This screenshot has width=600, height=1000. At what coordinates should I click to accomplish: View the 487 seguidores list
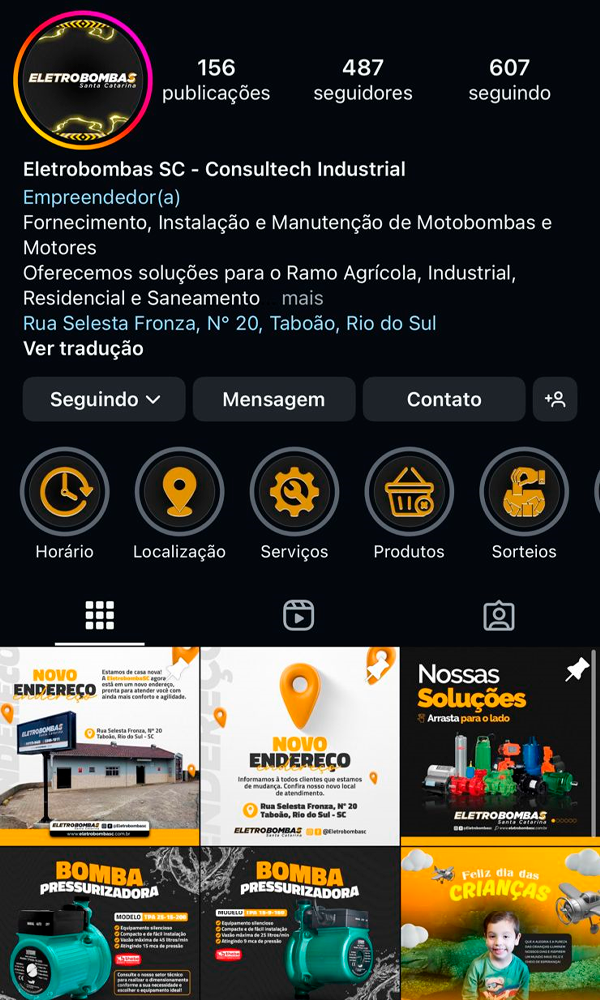click(x=363, y=80)
